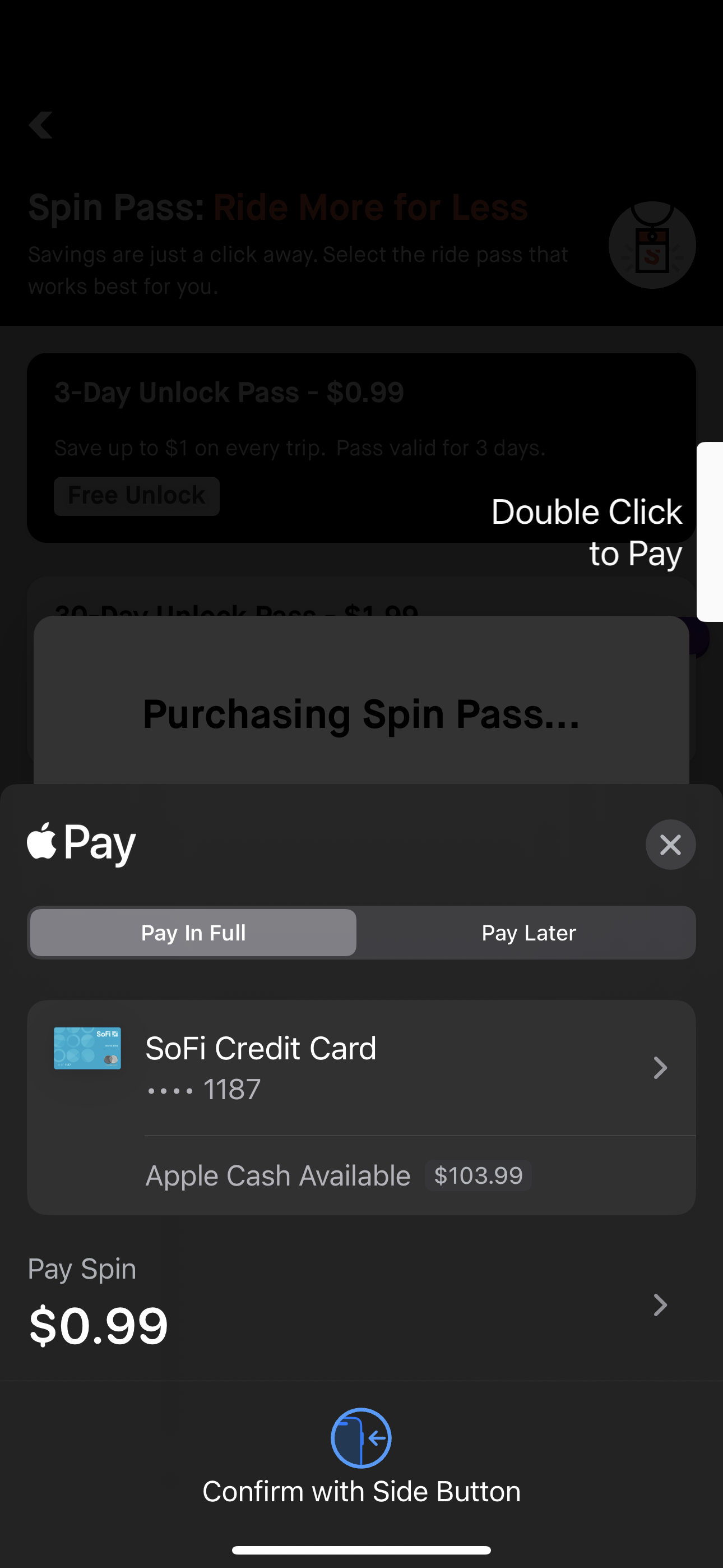
Task: Tap the Confirm with Side Button phone icon
Action: (361, 1438)
